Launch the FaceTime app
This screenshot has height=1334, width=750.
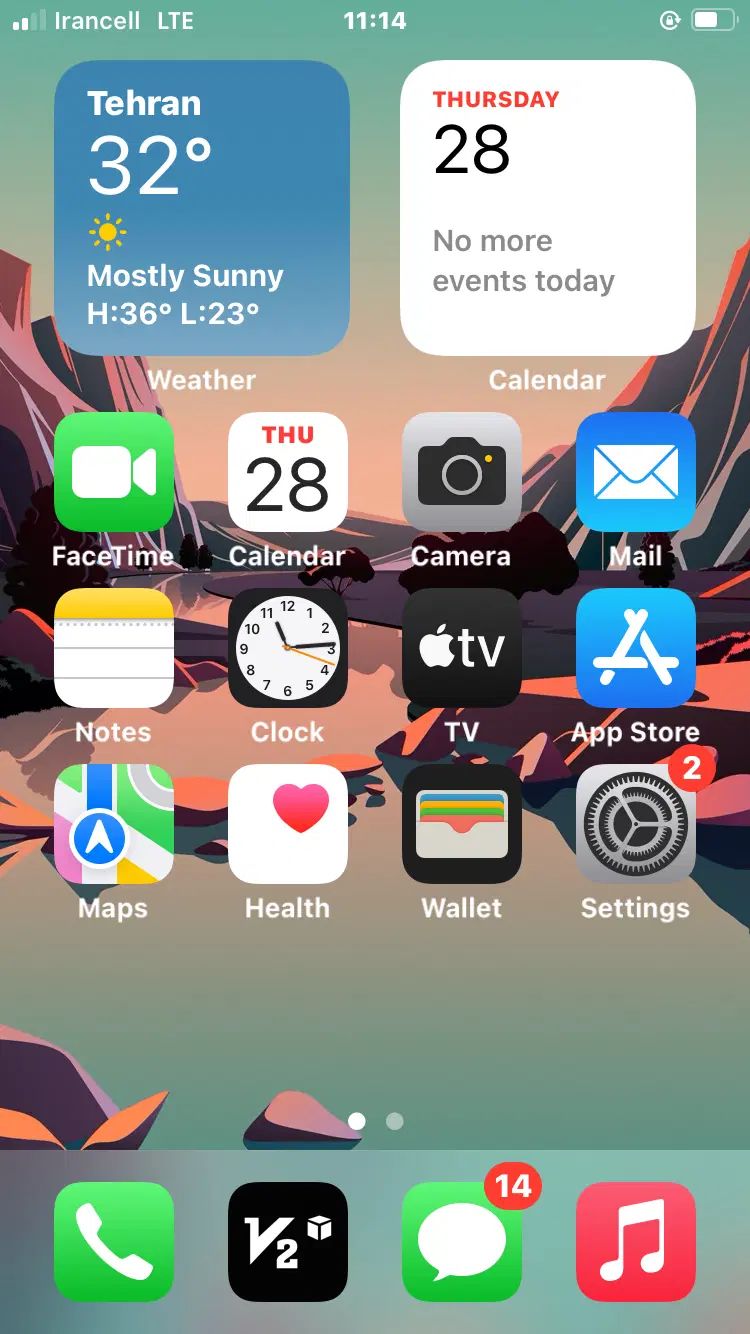point(113,472)
